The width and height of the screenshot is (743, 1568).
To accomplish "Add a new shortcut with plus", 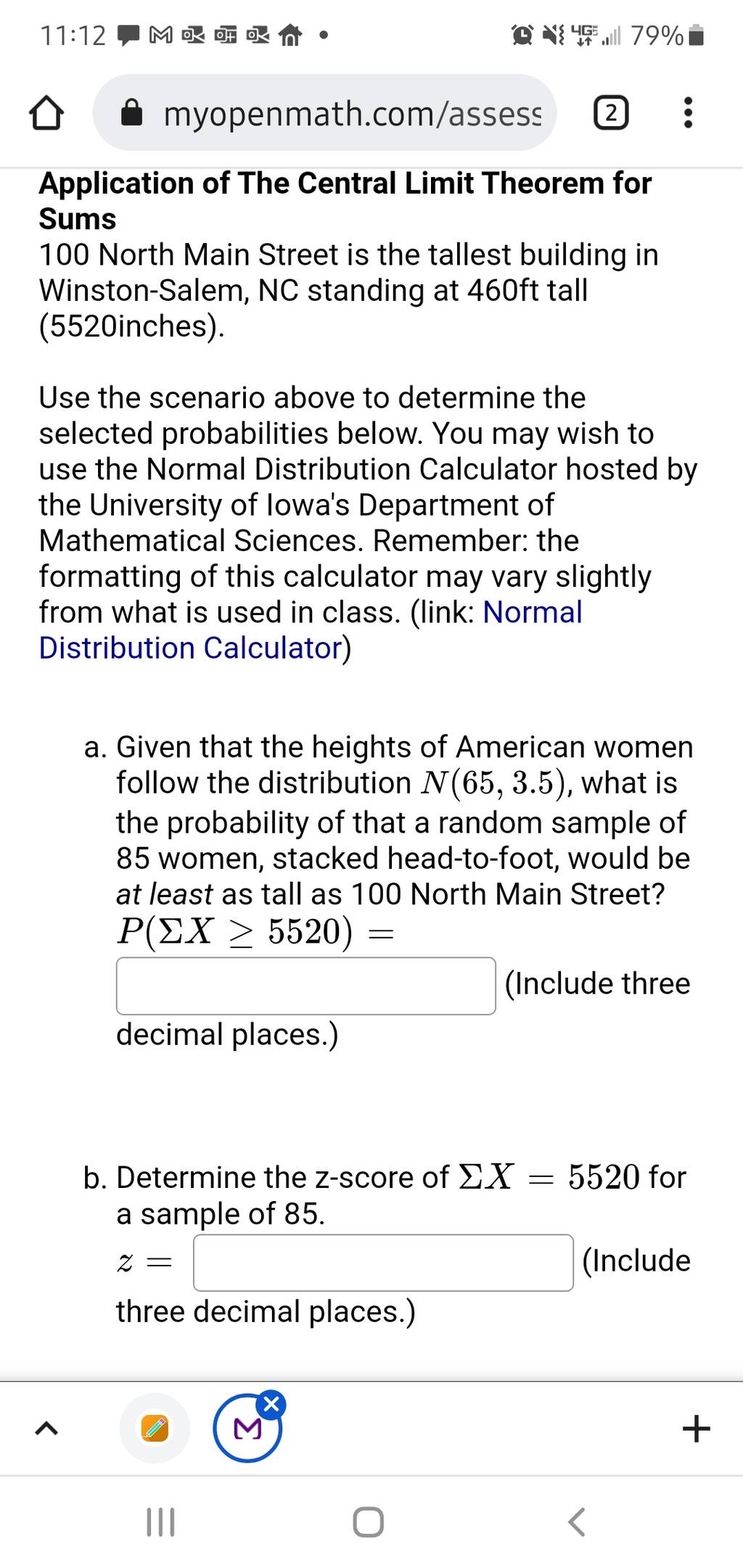I will 697,1429.
